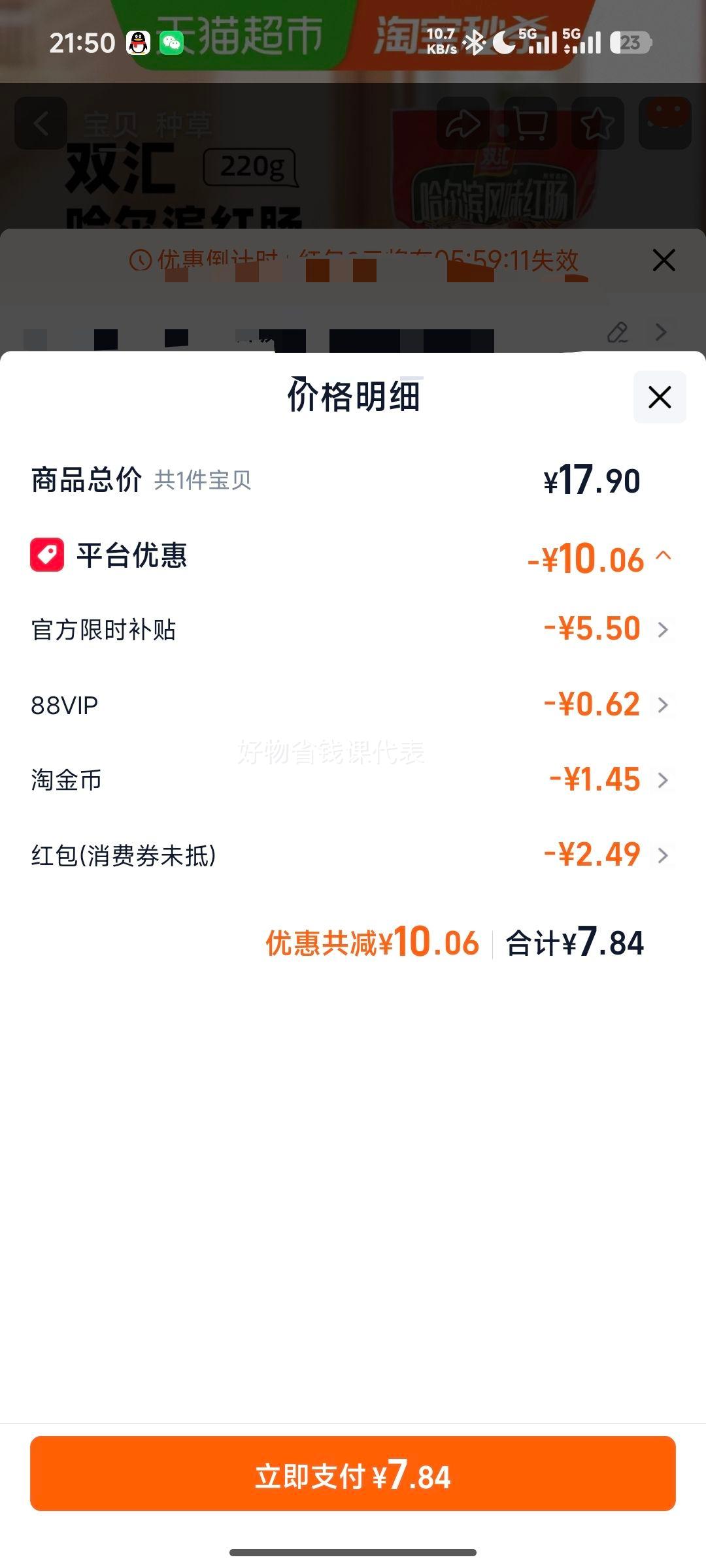Image resolution: width=706 pixels, height=1568 pixels.
Task: Tap the 立即支付 ¥7.84 payment button
Action: click(353, 1475)
